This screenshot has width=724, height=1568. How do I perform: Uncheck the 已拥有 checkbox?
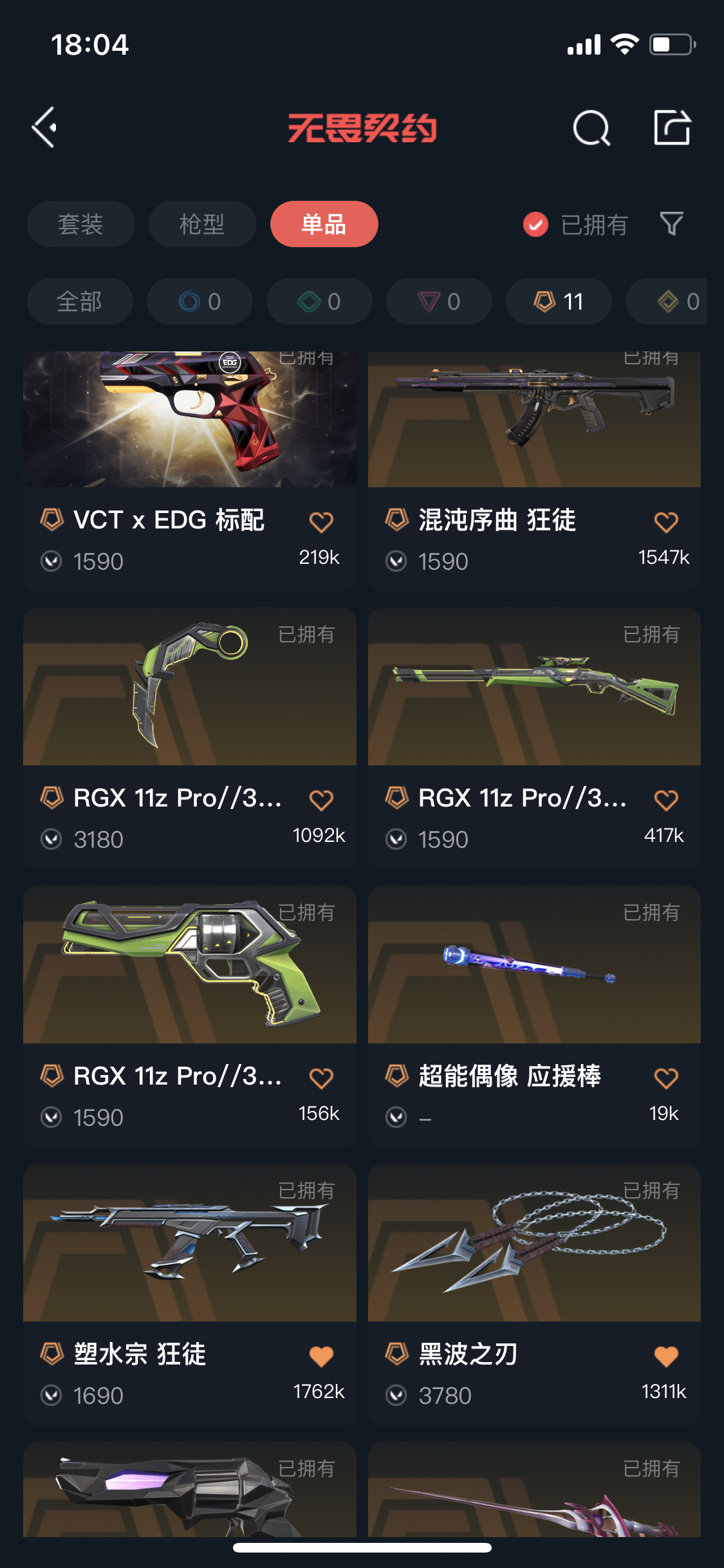[535, 225]
